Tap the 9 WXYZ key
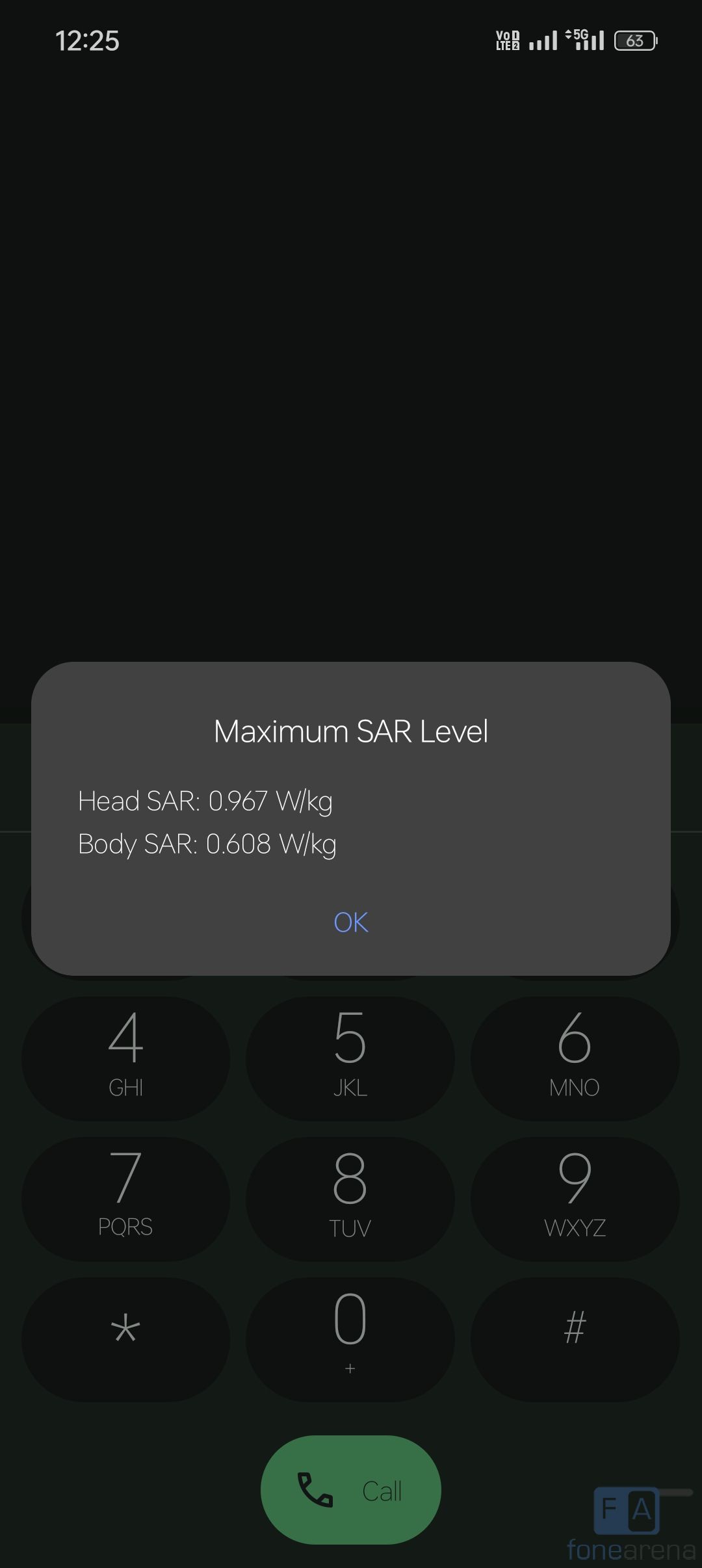 coord(575,1198)
